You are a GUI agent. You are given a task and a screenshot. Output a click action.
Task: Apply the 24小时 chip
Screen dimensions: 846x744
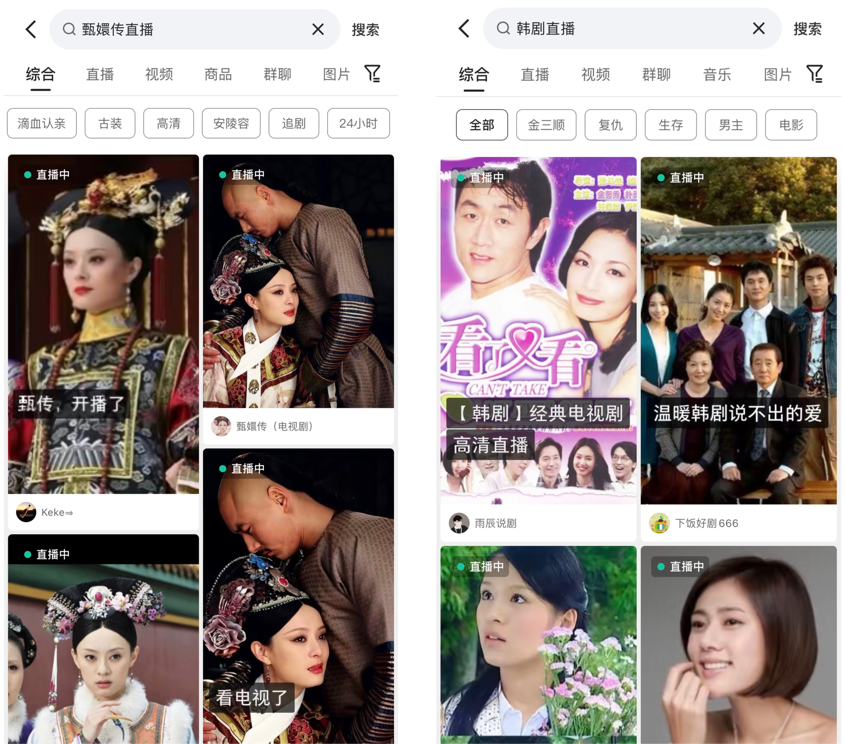pos(358,124)
